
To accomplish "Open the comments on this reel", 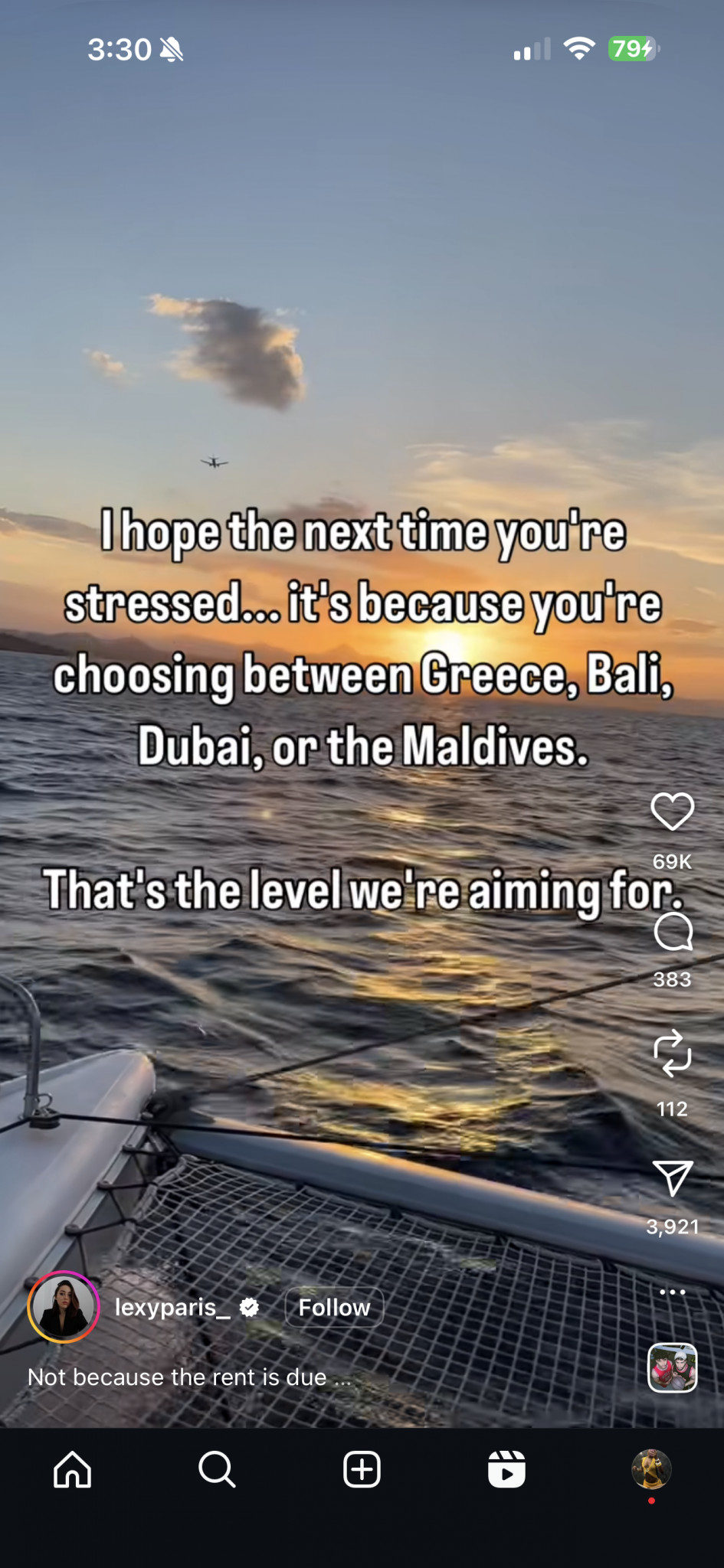I will tap(673, 933).
